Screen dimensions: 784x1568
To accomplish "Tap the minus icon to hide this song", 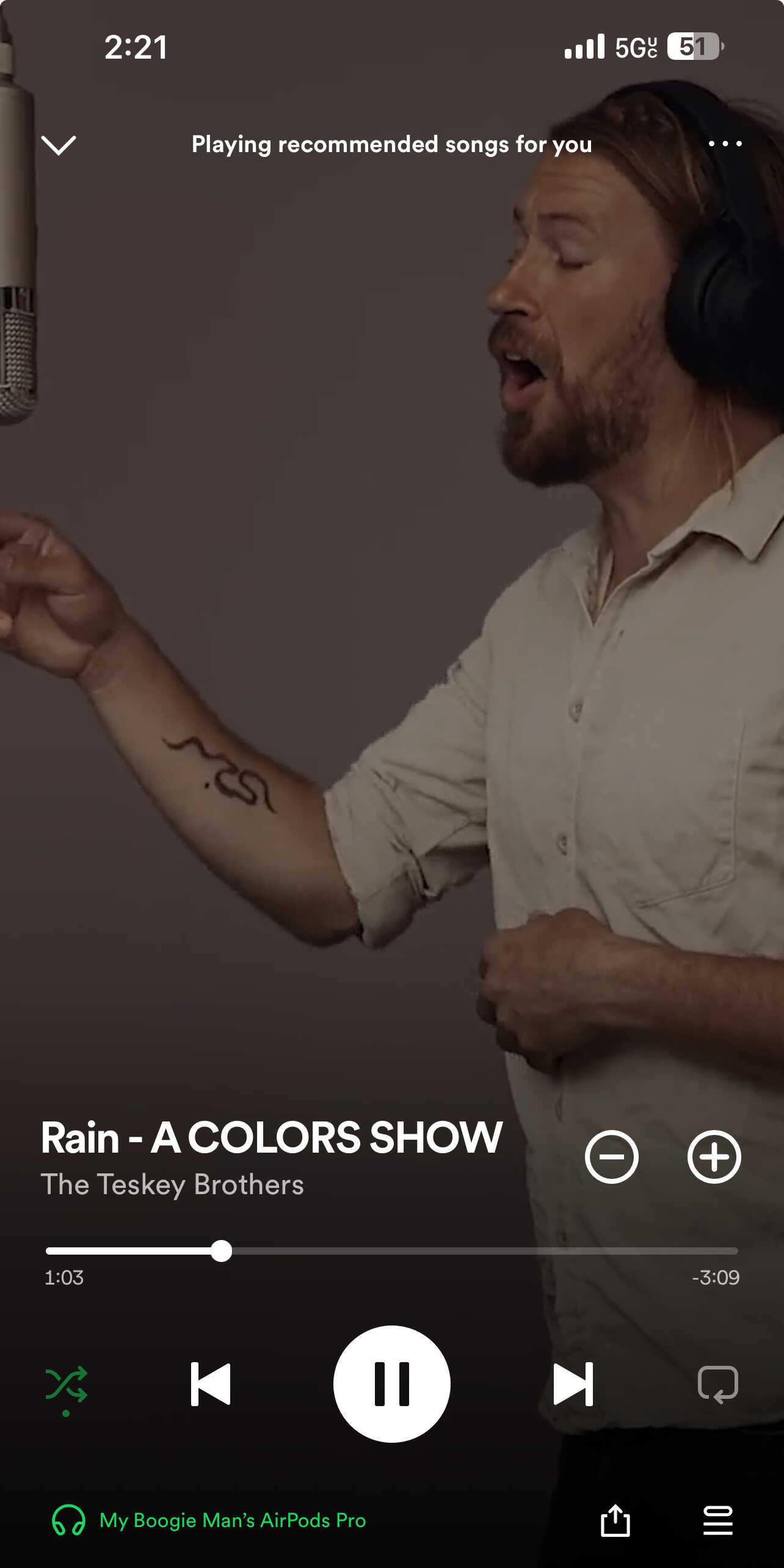I will tap(611, 1157).
